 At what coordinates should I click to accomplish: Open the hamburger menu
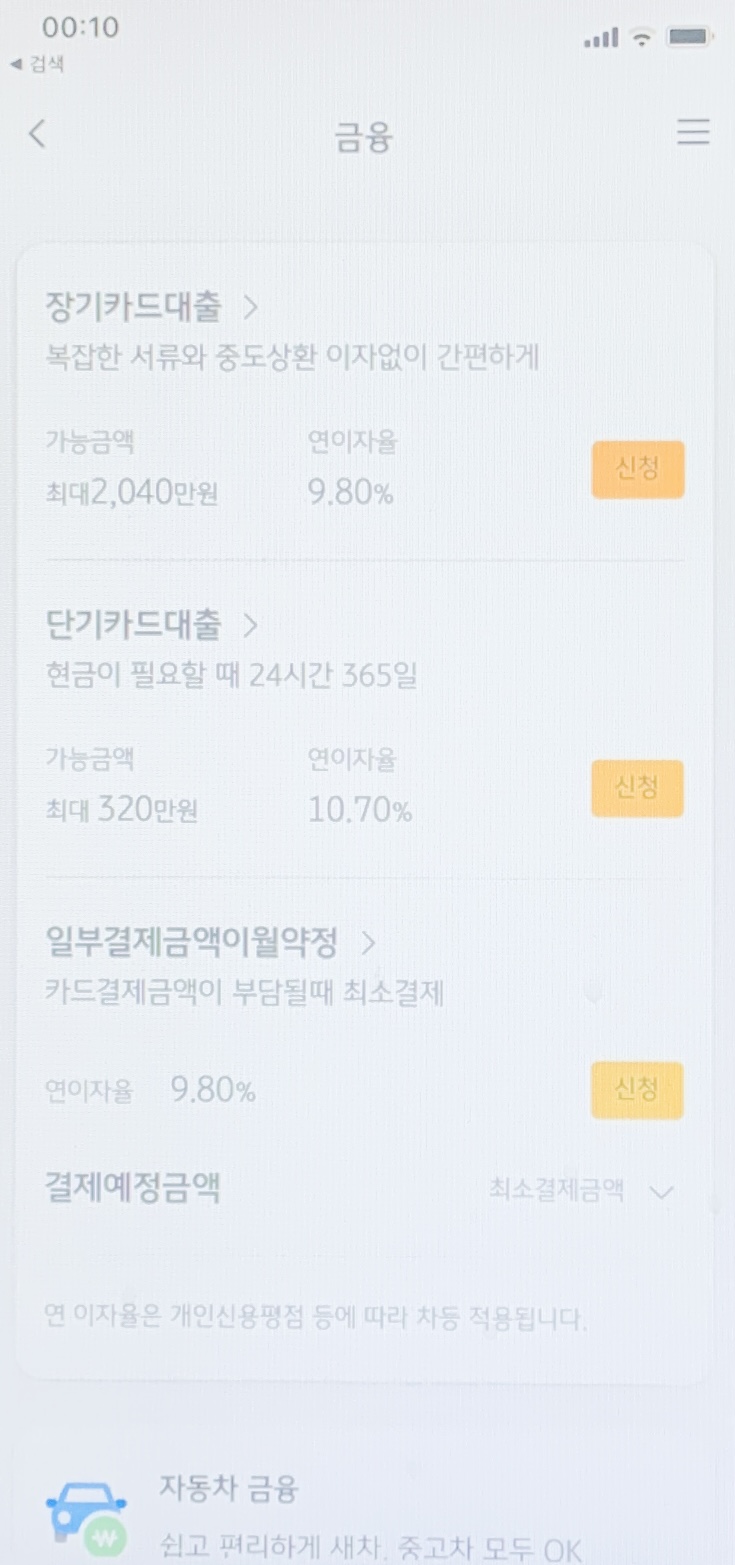693,133
